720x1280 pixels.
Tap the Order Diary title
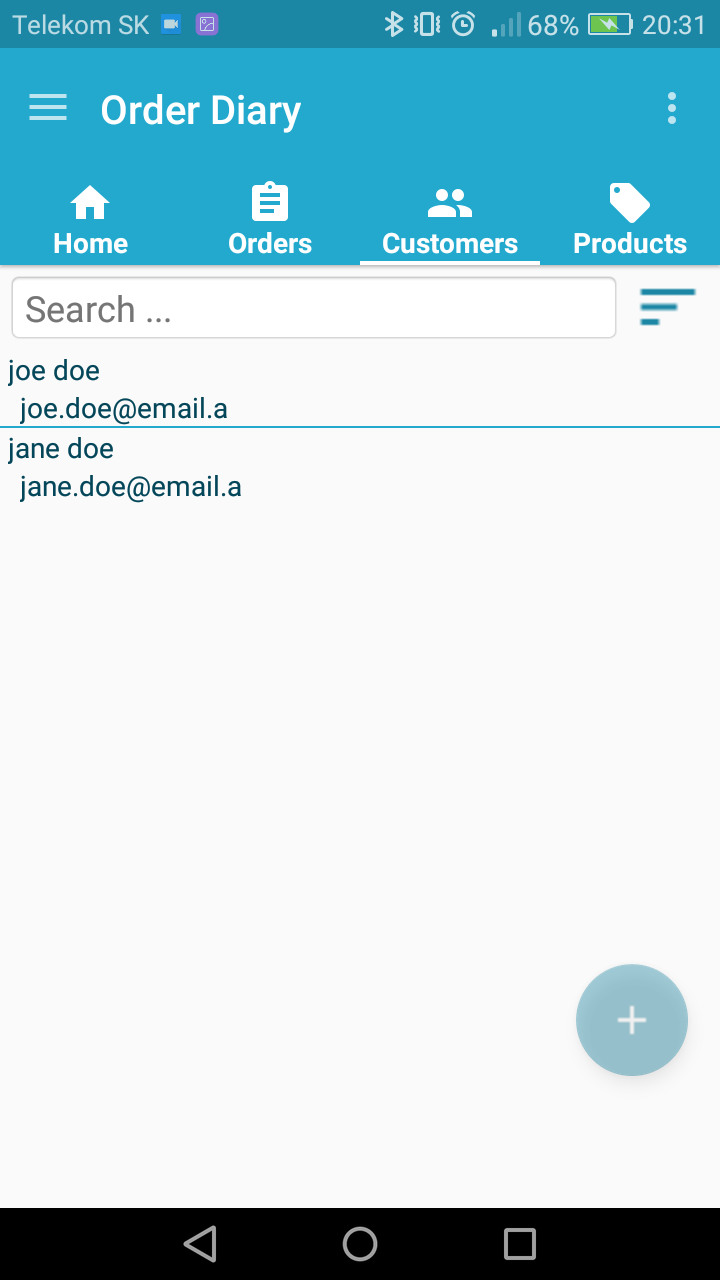pos(200,109)
